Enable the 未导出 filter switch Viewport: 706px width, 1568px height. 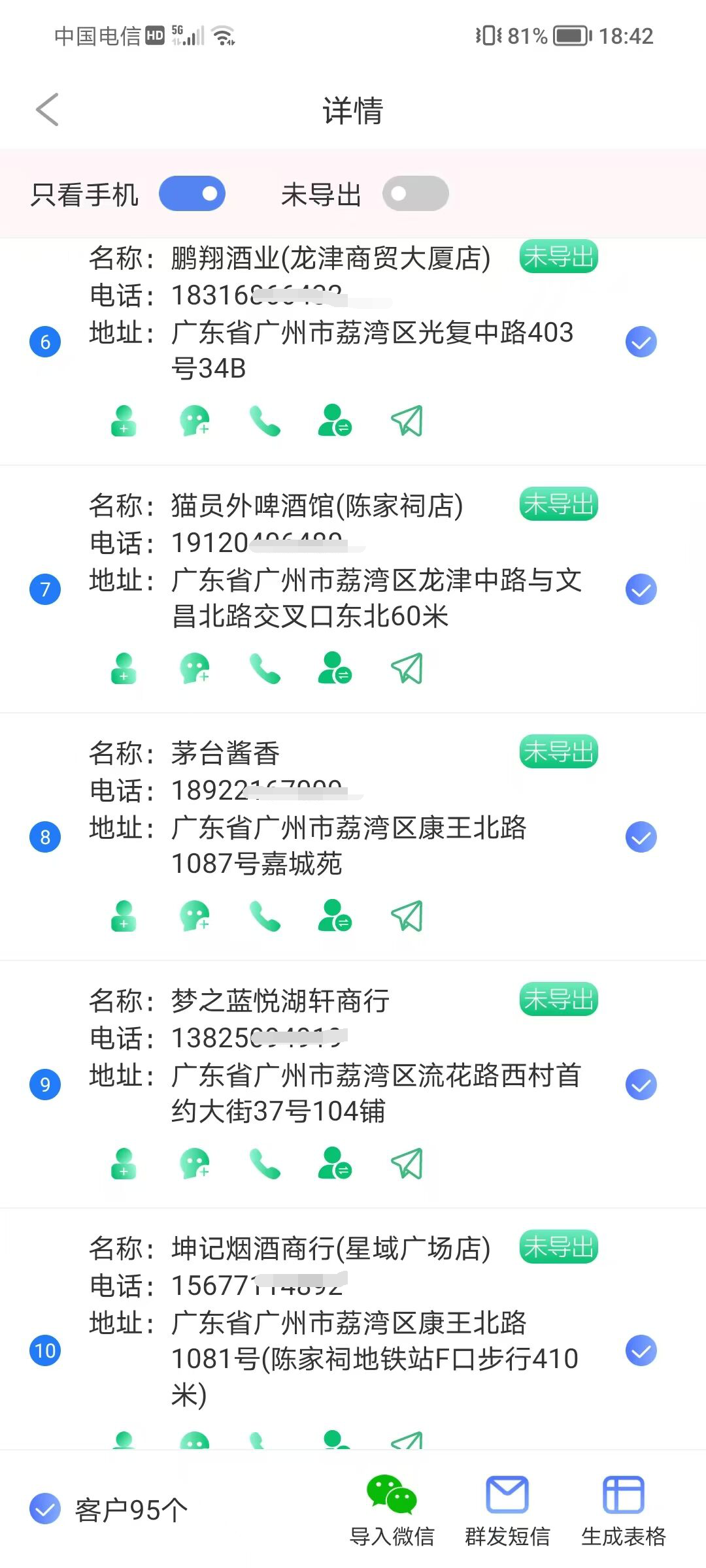click(416, 194)
